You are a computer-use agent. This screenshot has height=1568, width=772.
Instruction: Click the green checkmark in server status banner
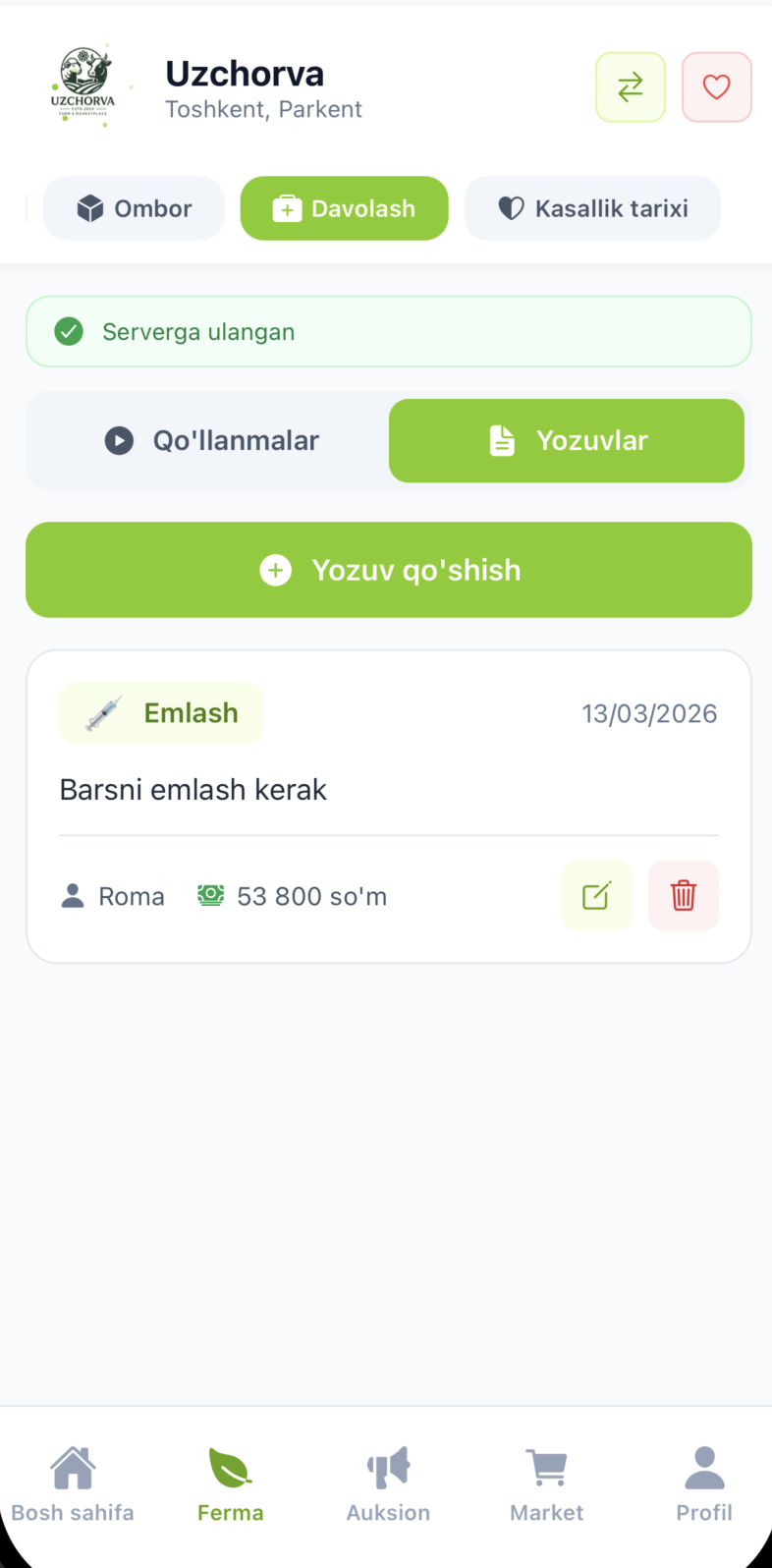click(69, 331)
